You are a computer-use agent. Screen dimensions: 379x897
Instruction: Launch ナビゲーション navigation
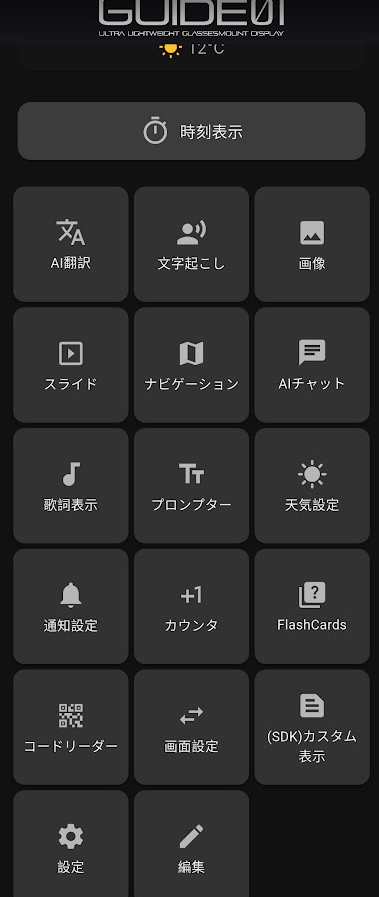[x=192, y=365]
